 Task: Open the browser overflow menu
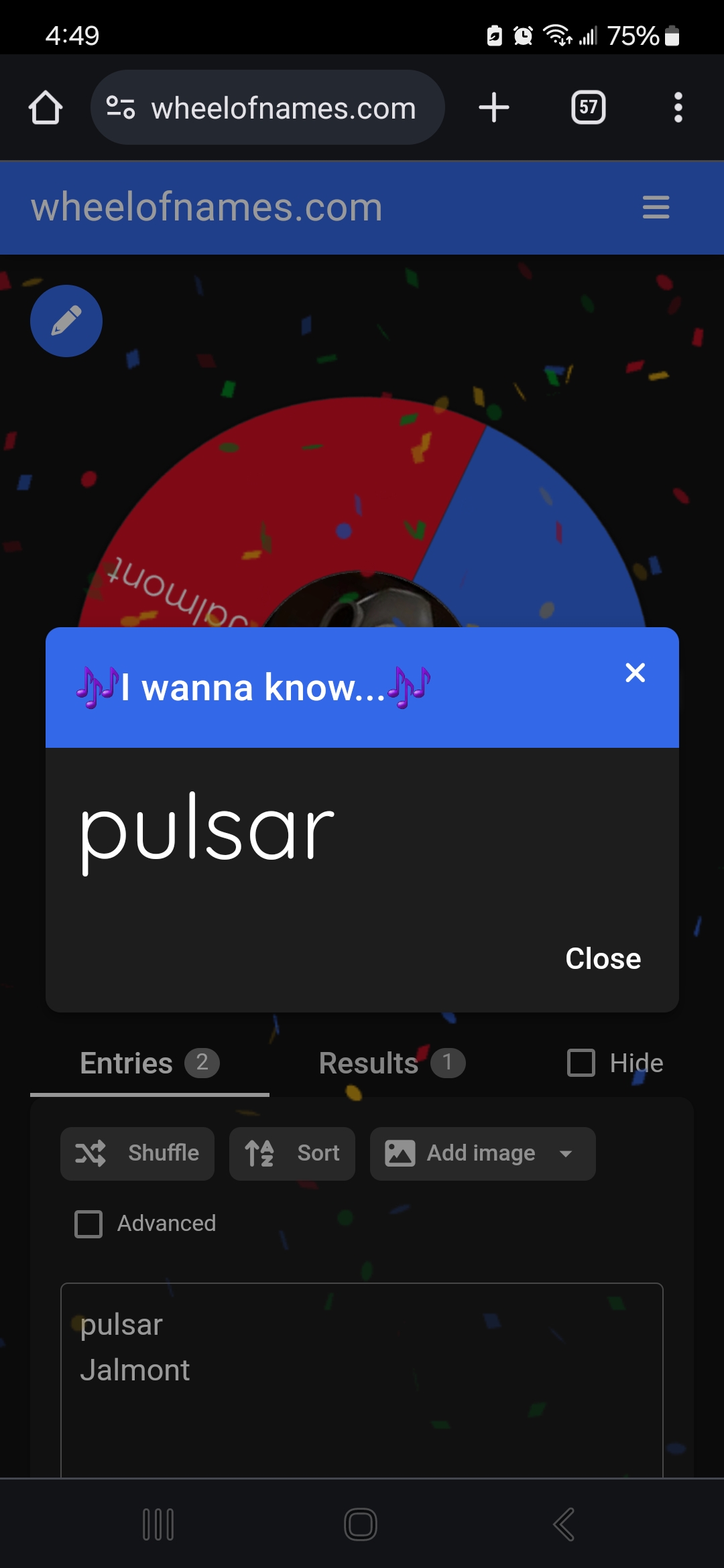pos(678,107)
